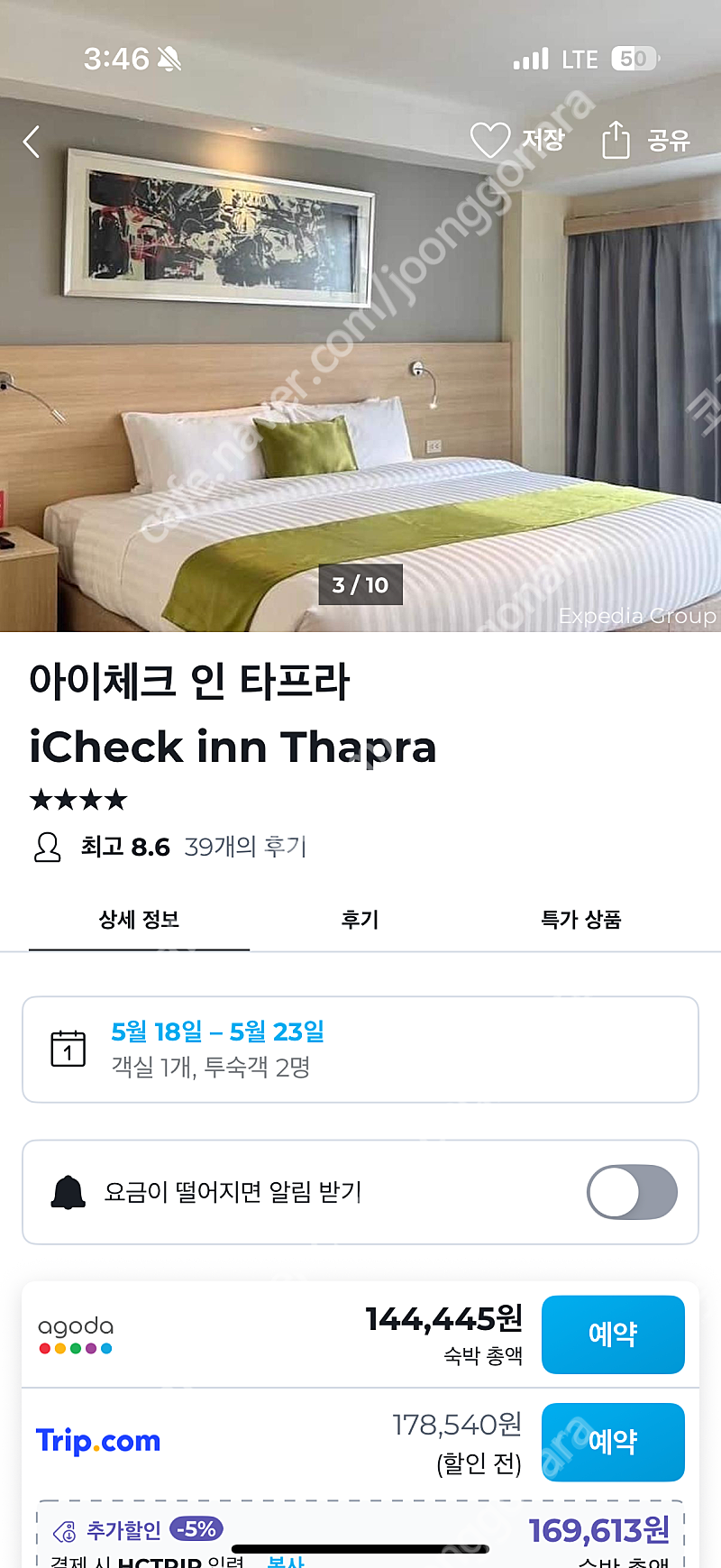Viewport: 721px width, 1568px height.
Task: Tap 예약 for the agoda offer
Action: point(613,1334)
